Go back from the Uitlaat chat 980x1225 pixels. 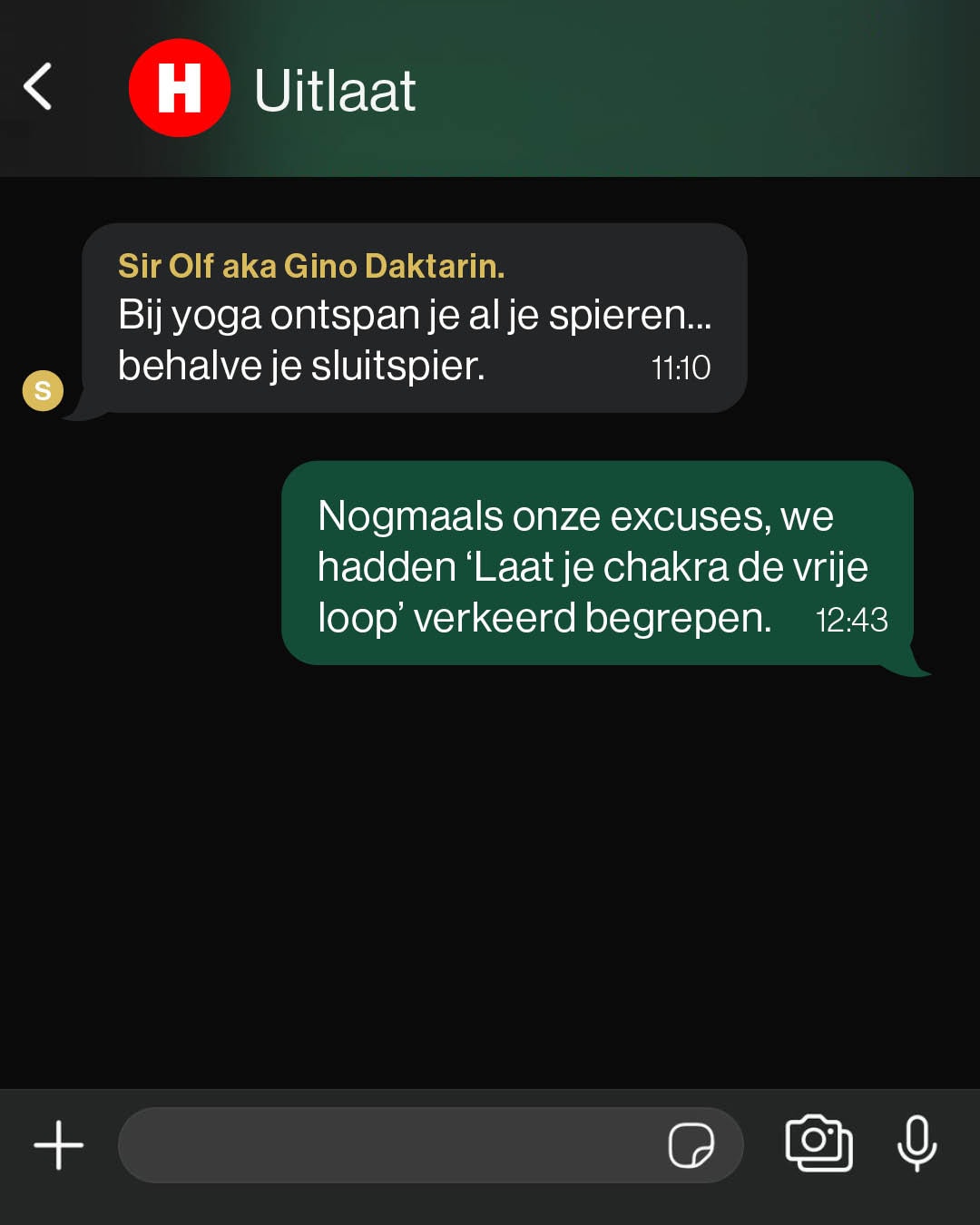click(38, 87)
